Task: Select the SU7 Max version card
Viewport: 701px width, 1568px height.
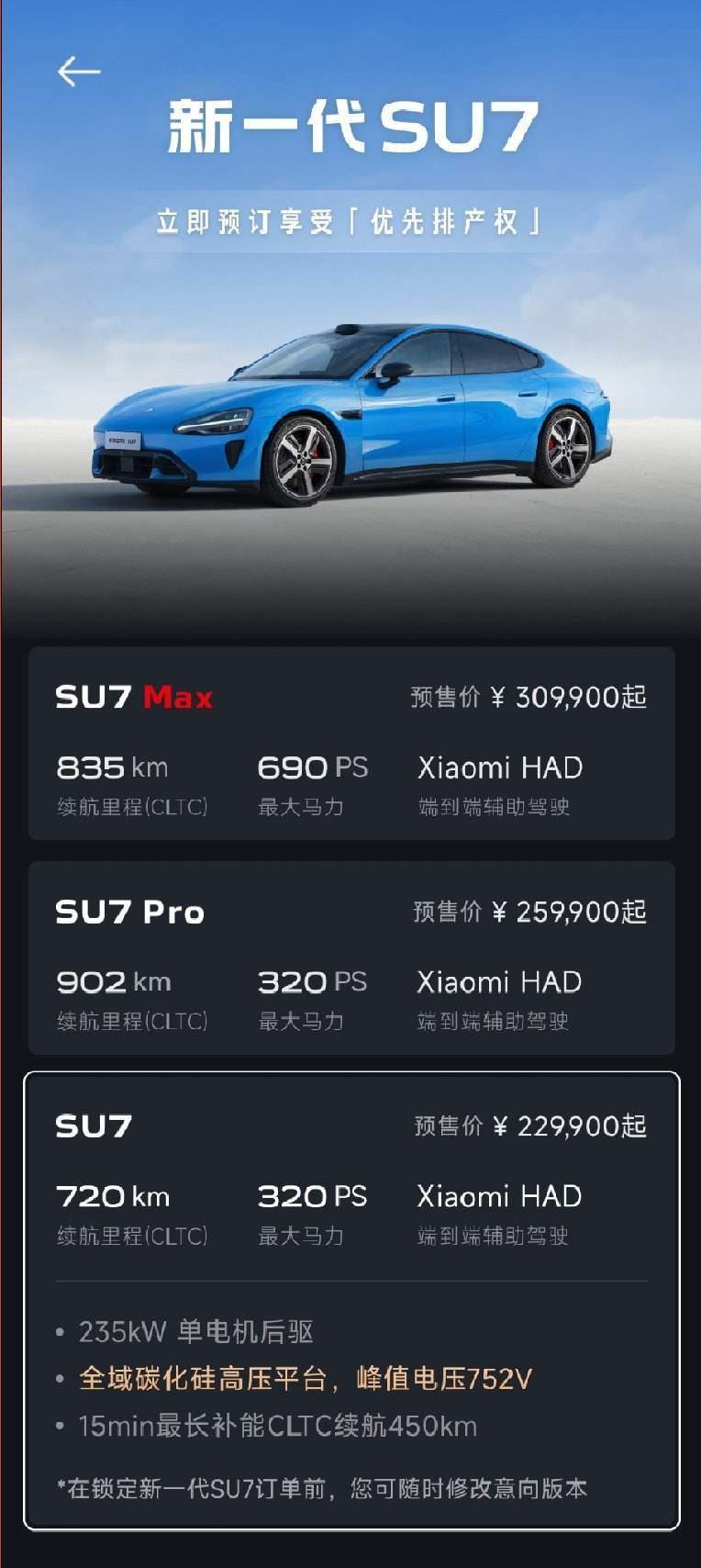Action: pyautogui.click(x=351, y=743)
